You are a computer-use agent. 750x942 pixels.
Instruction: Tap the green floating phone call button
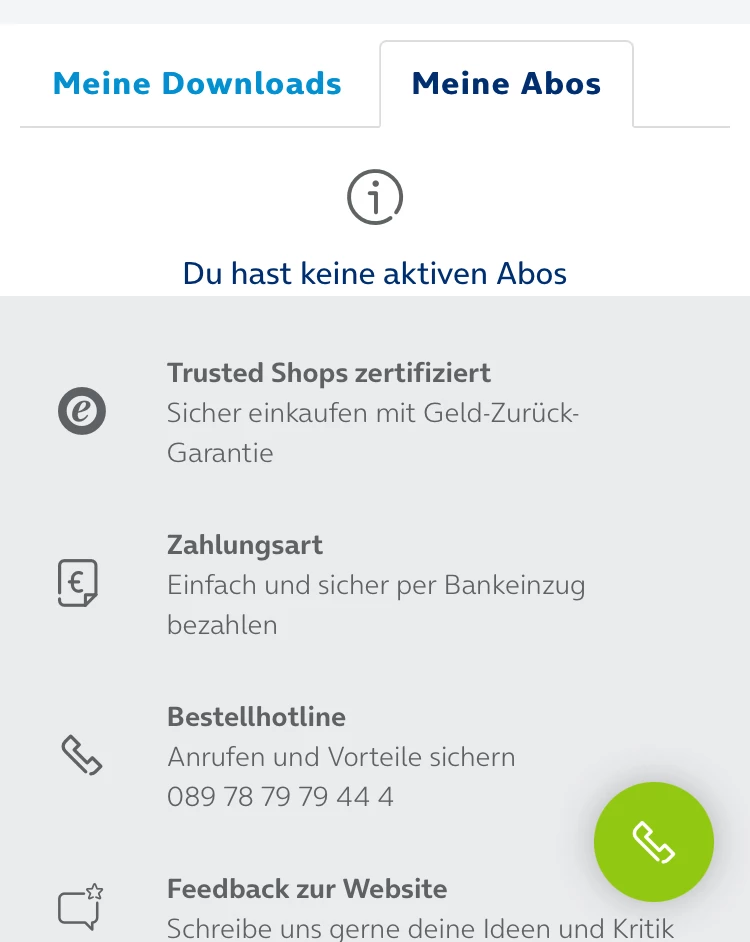pyautogui.click(x=653, y=842)
